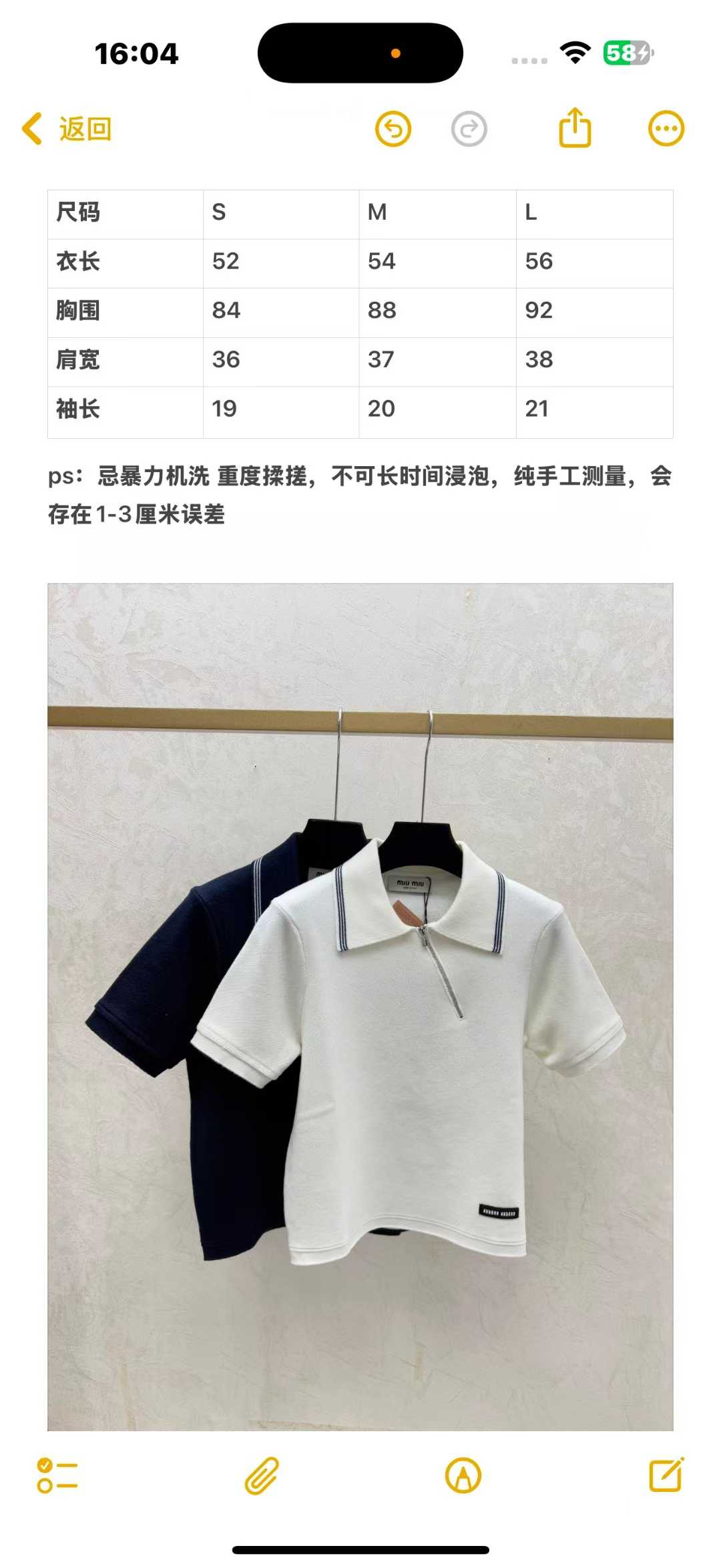Attach a file with the paperclip
The image size is (721, 1568).
click(261, 1475)
